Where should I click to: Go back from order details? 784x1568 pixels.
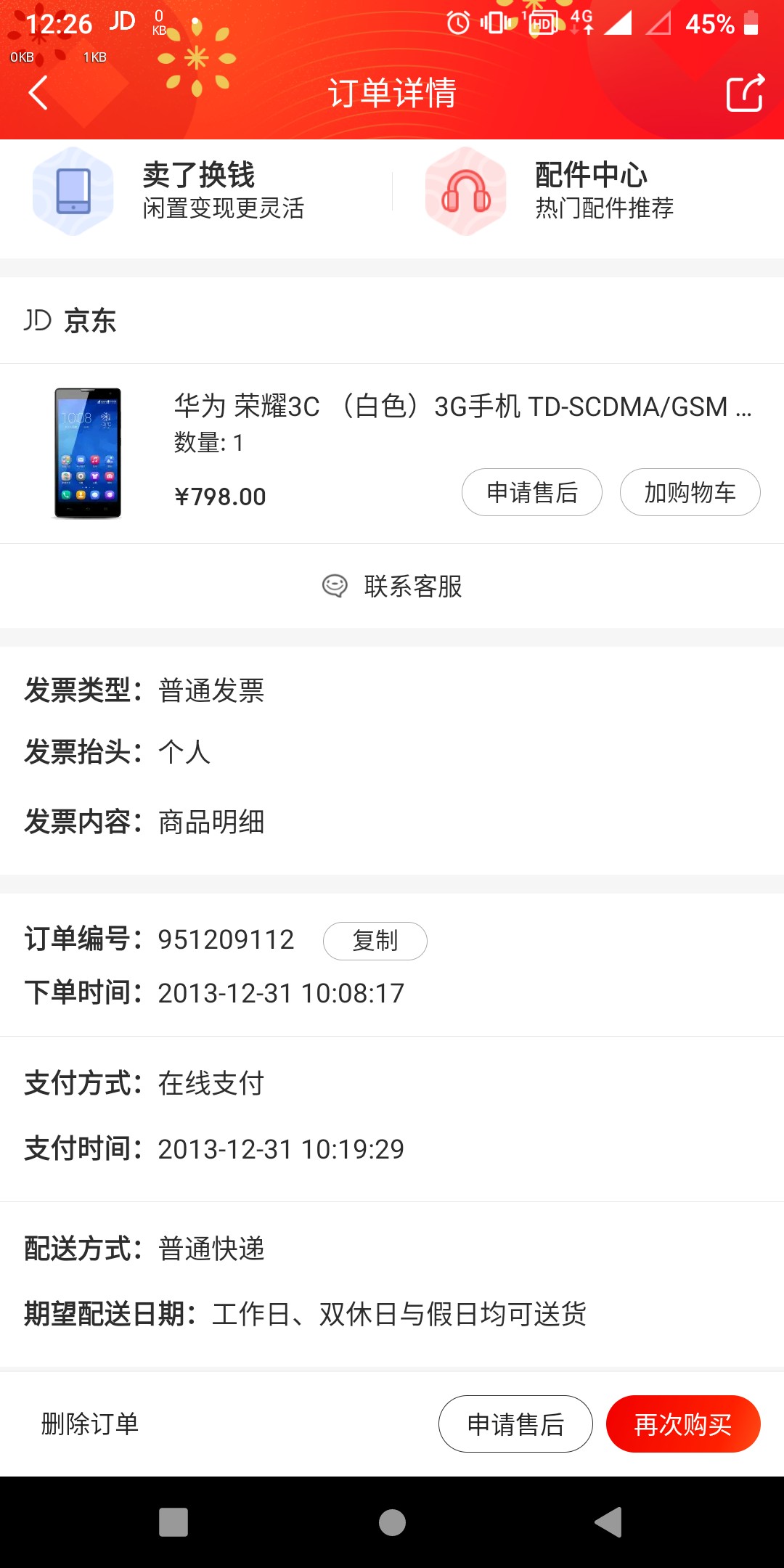pyautogui.click(x=38, y=93)
